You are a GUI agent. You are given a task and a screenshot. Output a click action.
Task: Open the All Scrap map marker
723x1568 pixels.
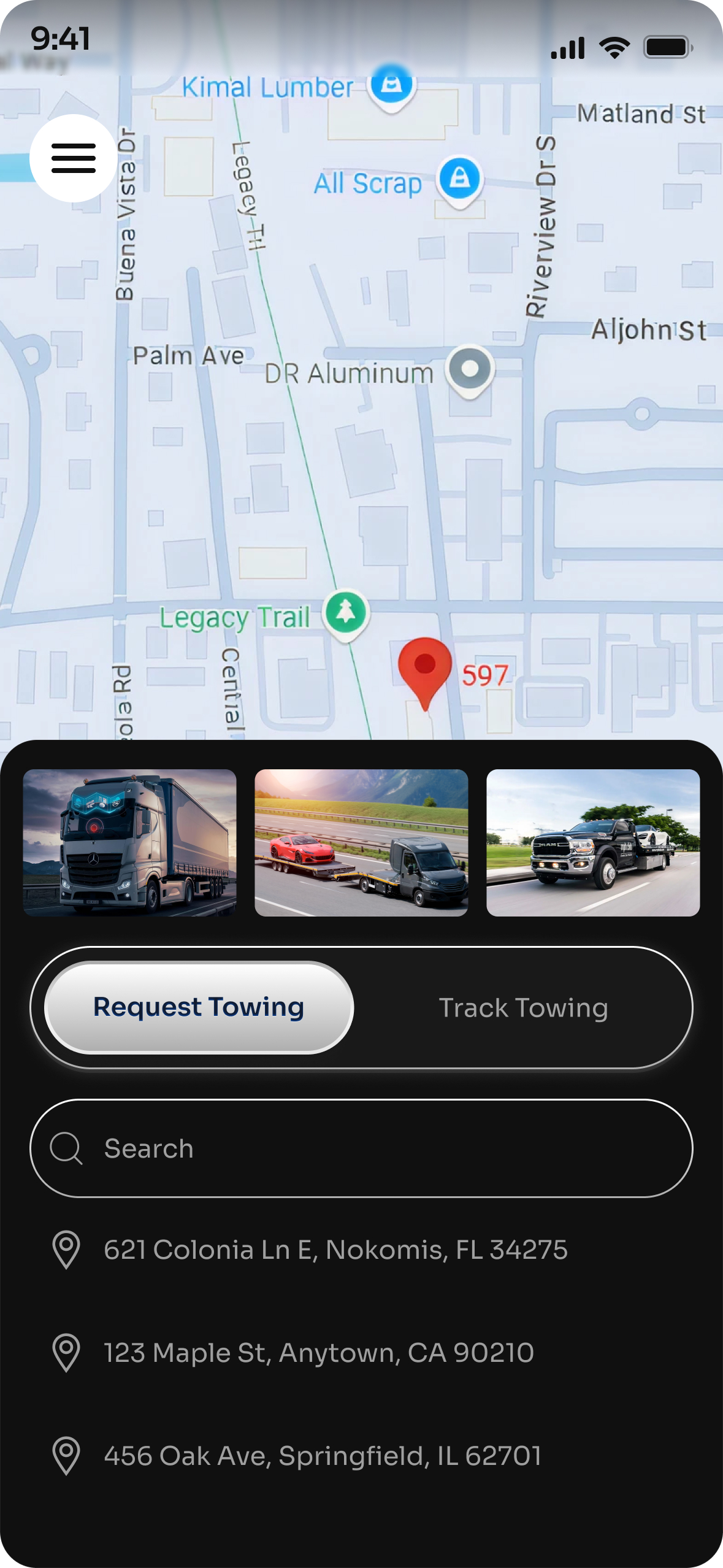point(459,179)
